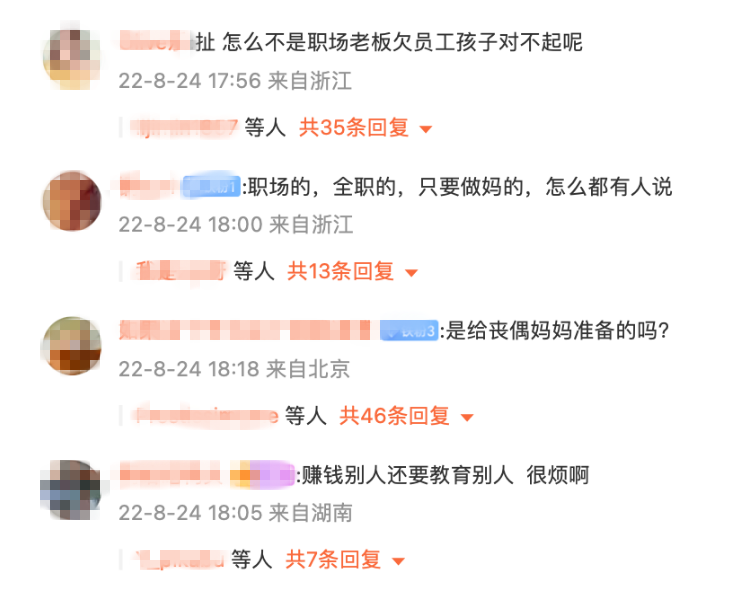Screen dimensions: 742x590
Task: Open username of the 赚钱别人还要教育别人 commenter
Action: tap(170, 473)
